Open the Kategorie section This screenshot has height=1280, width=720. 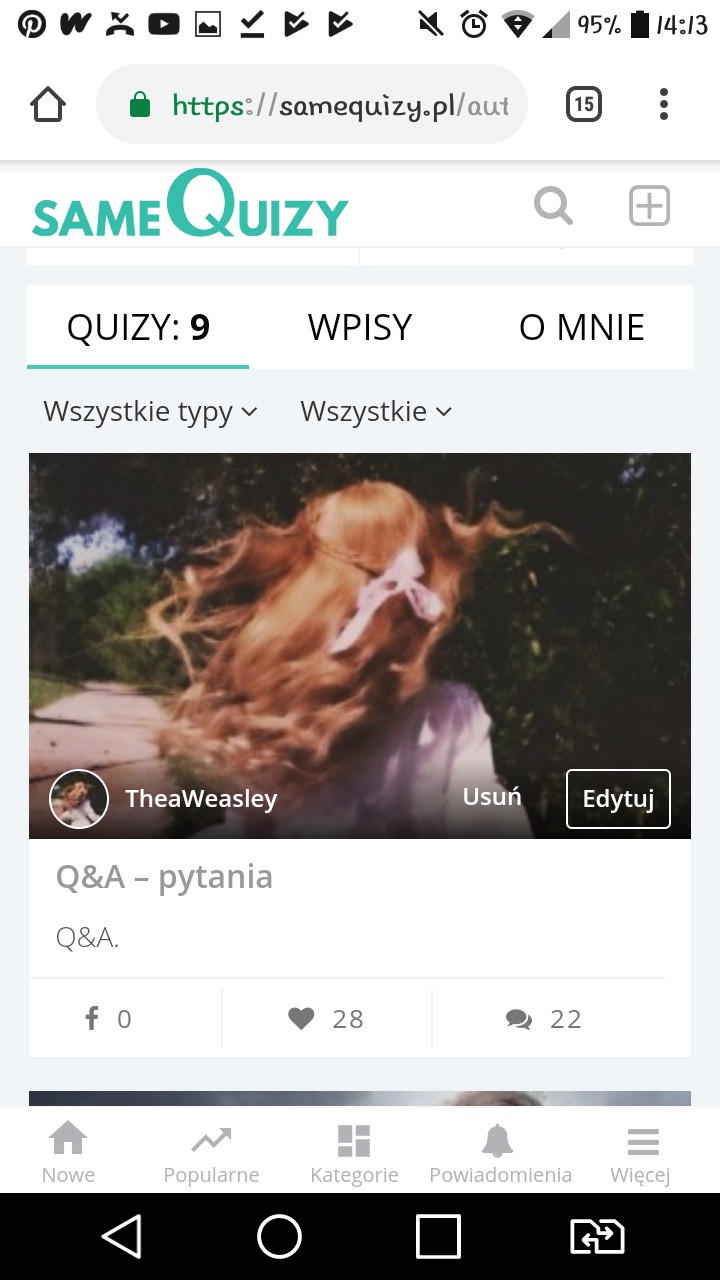point(354,1153)
